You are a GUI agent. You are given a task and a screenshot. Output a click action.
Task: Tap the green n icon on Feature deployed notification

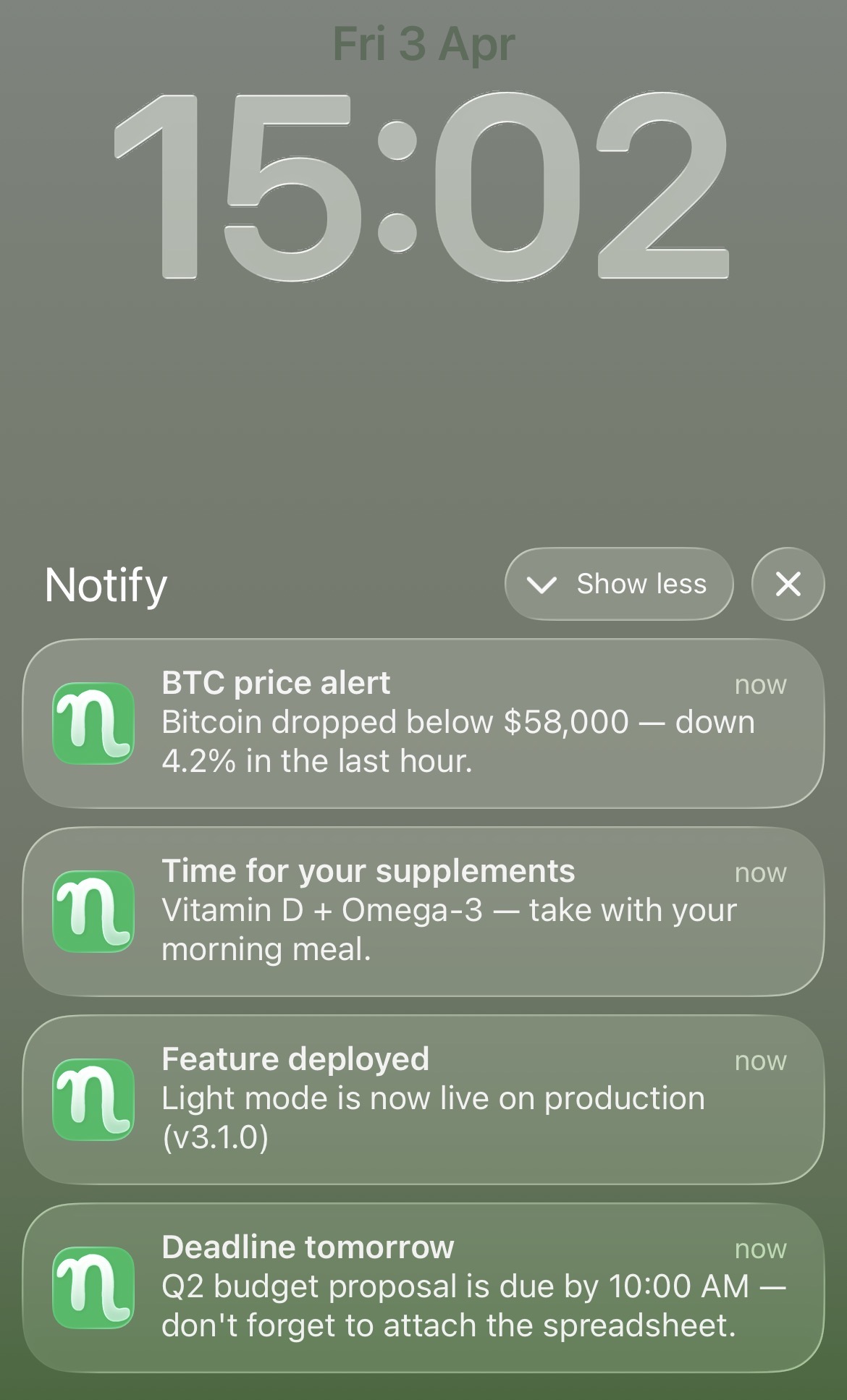(93, 1098)
